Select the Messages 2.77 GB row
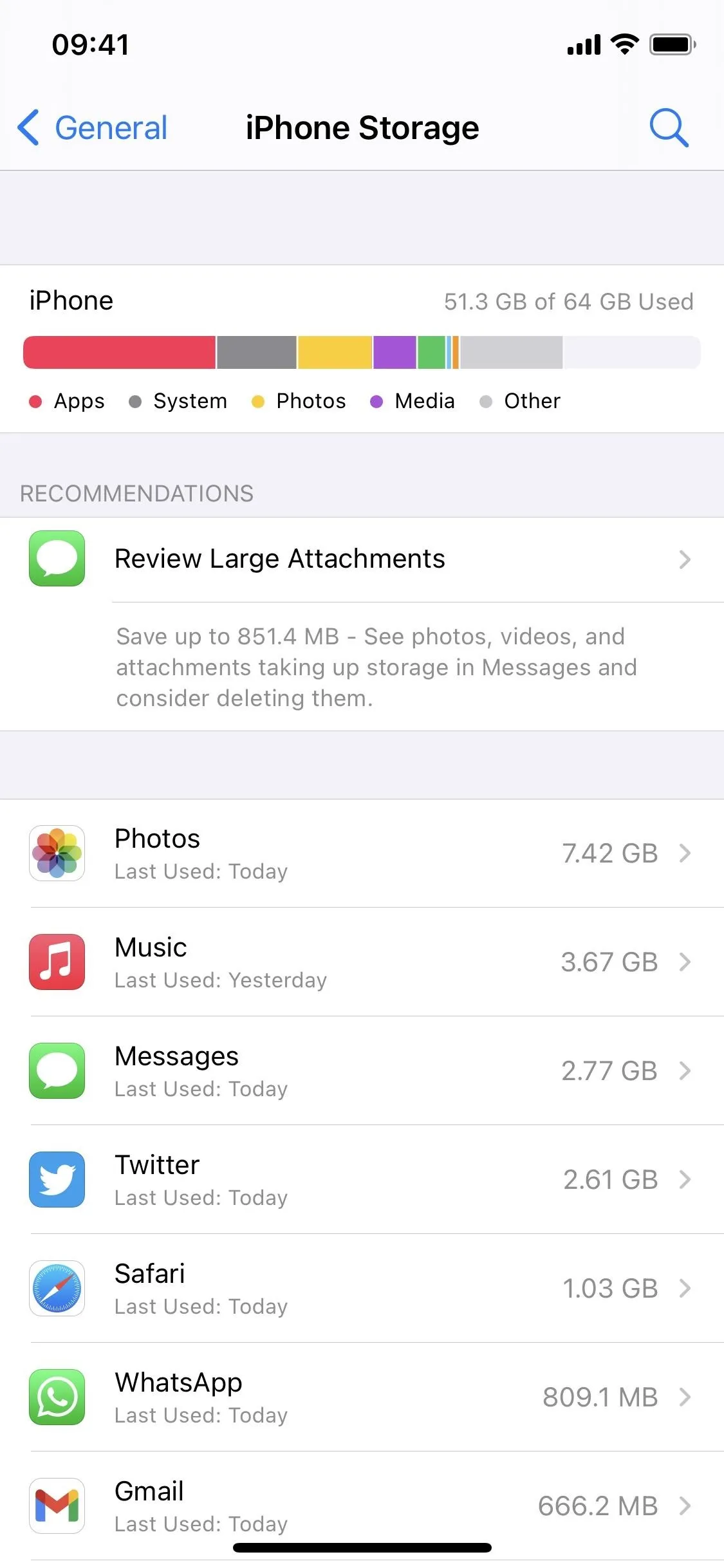The width and height of the screenshot is (724, 1568). [x=362, y=1071]
